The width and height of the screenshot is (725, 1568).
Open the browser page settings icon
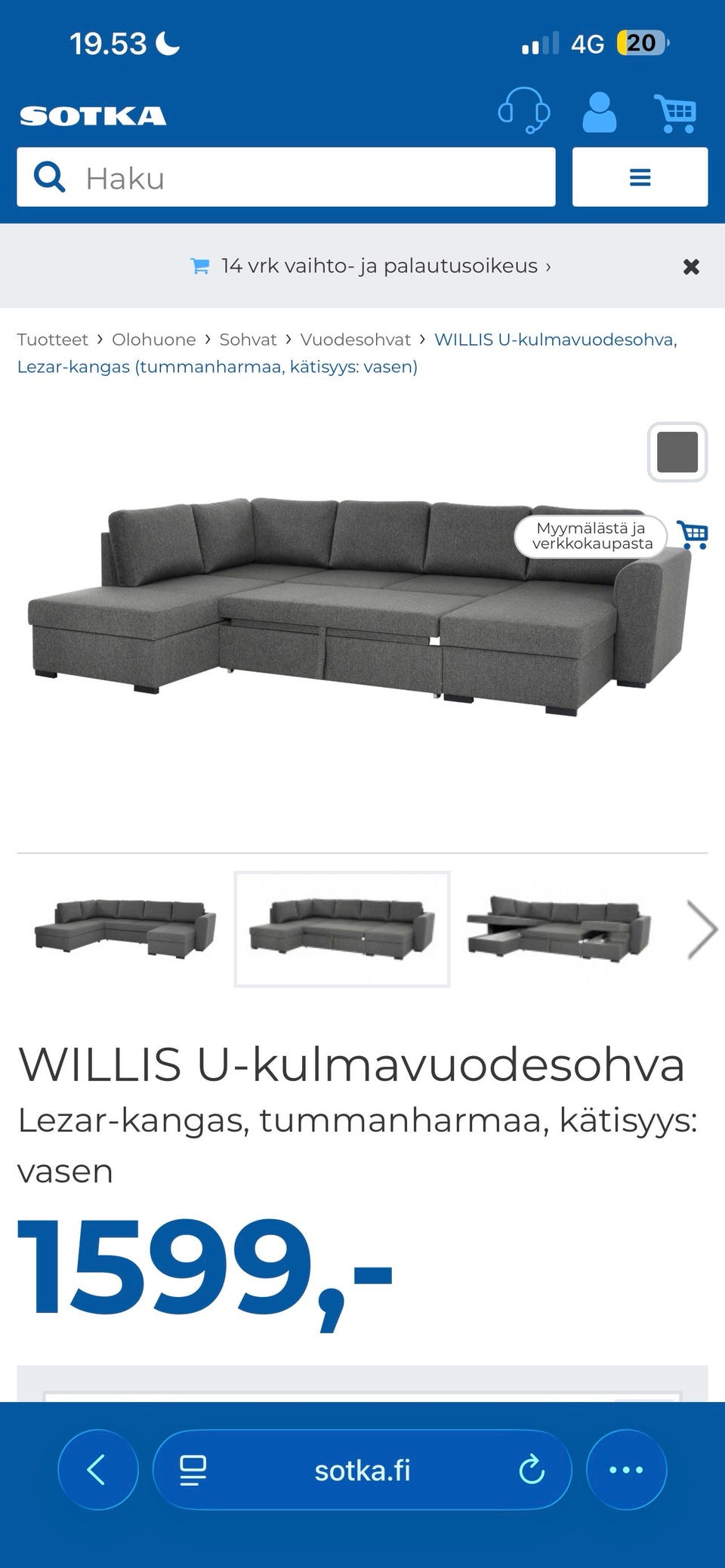[193, 1470]
